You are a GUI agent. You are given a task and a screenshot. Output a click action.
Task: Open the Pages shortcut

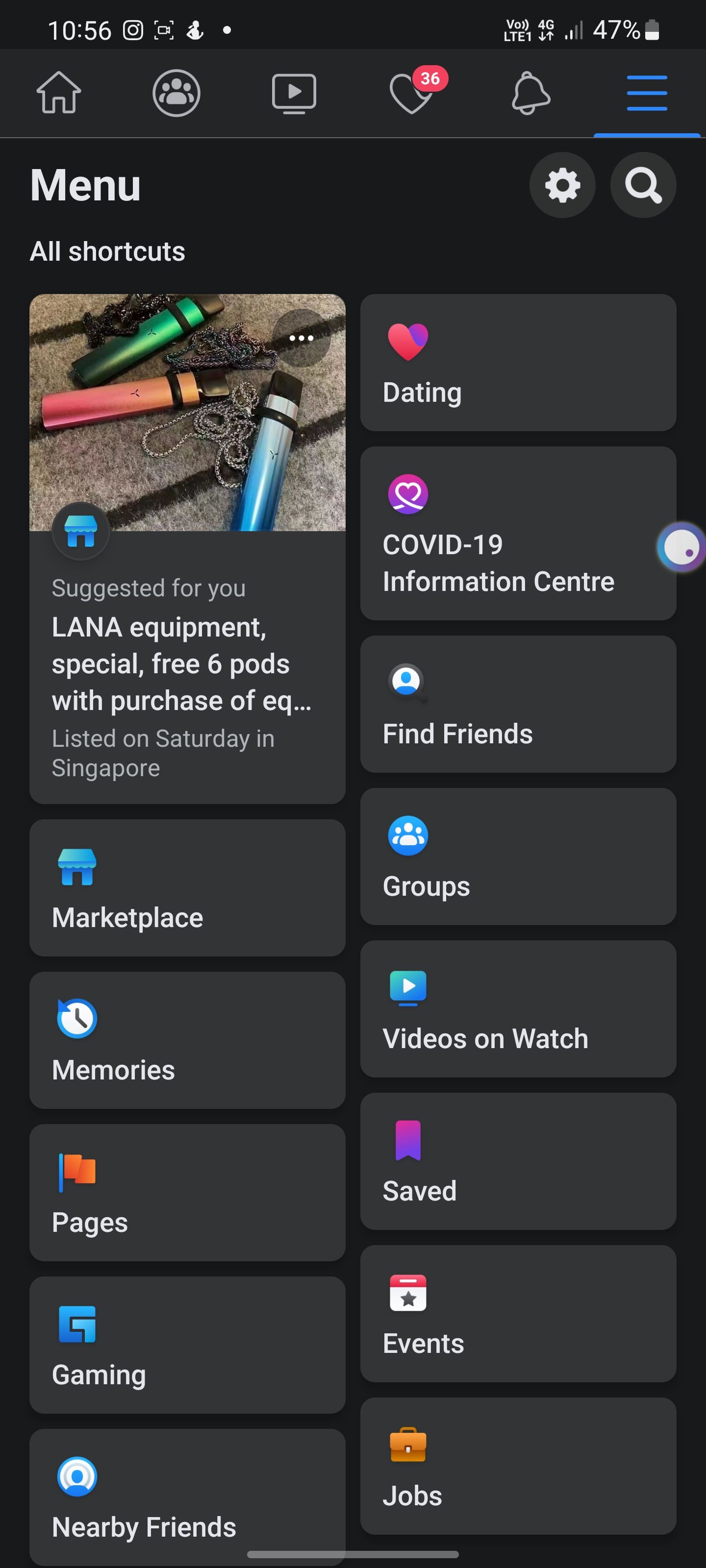(x=187, y=1193)
